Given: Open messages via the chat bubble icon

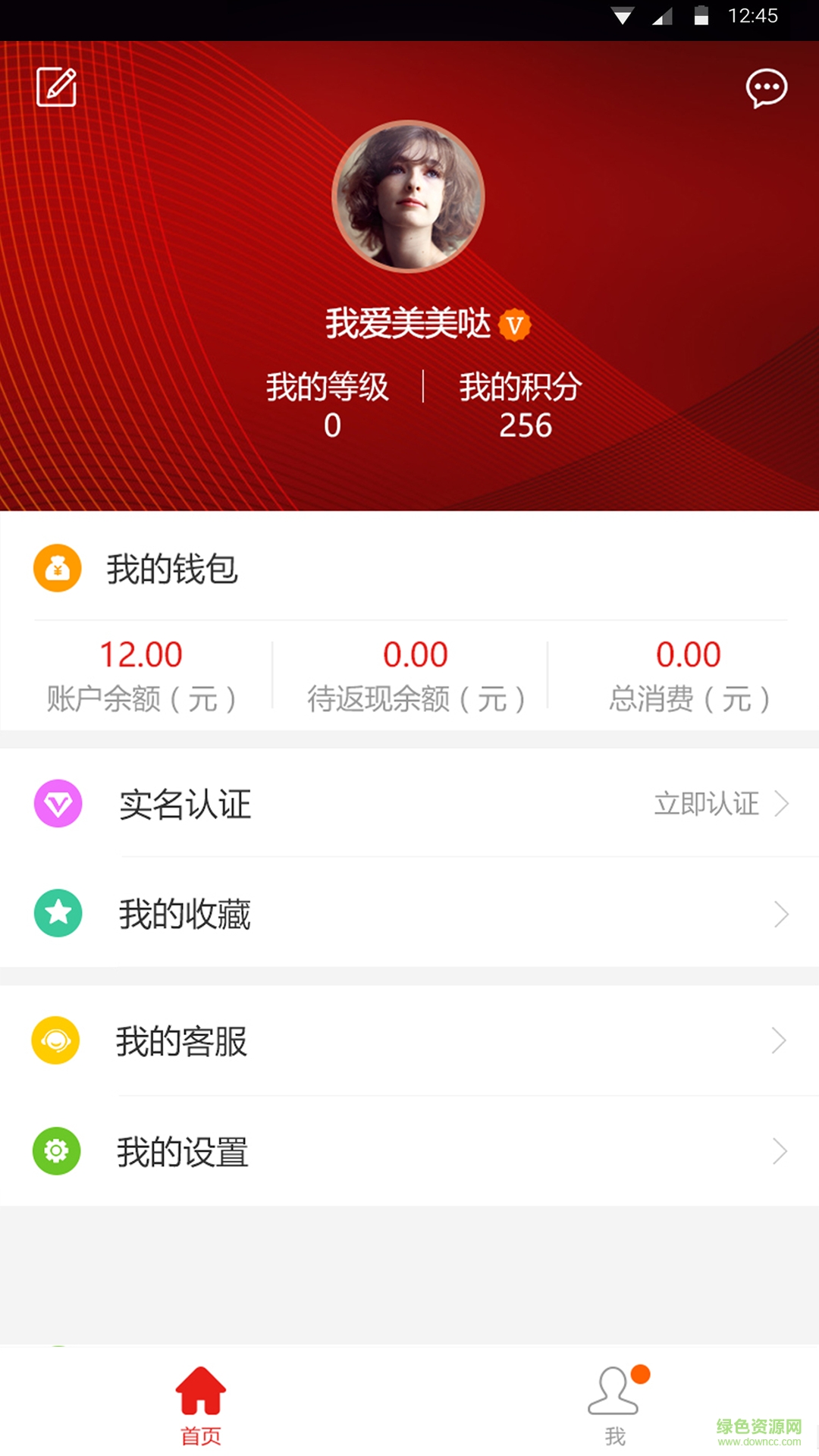Looking at the screenshot, I should coord(766,88).
